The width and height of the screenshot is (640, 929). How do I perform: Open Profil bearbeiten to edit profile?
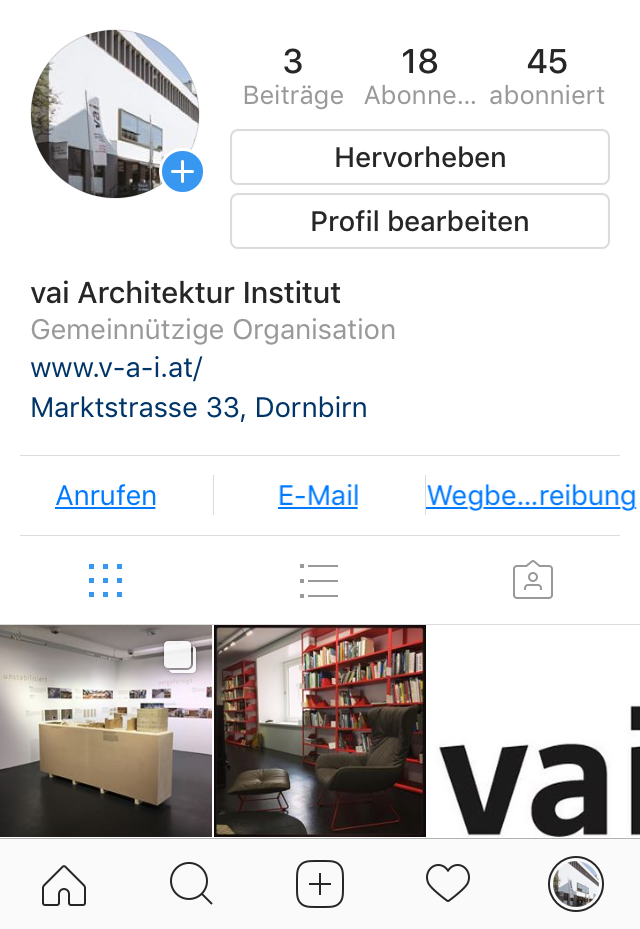420,221
